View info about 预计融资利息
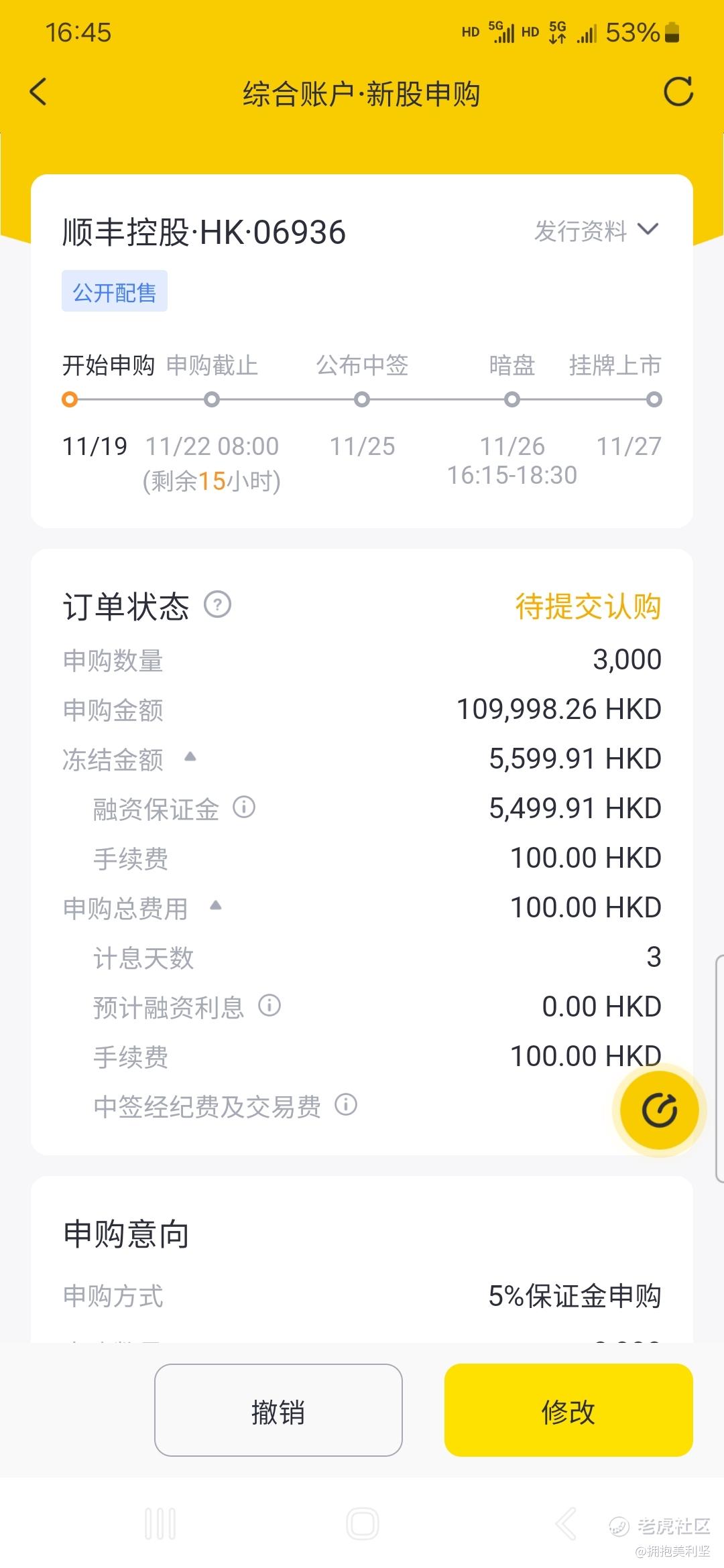The height and width of the screenshot is (1568, 724). click(269, 1005)
